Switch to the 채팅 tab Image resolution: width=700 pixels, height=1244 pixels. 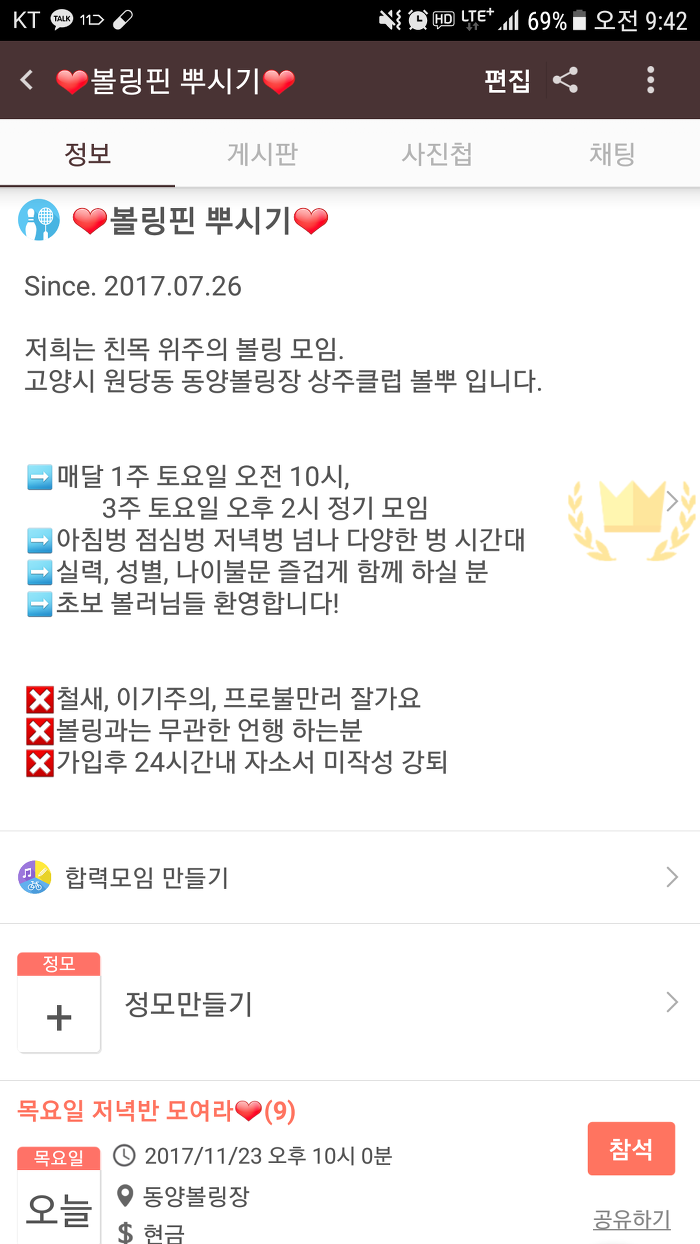pos(612,154)
